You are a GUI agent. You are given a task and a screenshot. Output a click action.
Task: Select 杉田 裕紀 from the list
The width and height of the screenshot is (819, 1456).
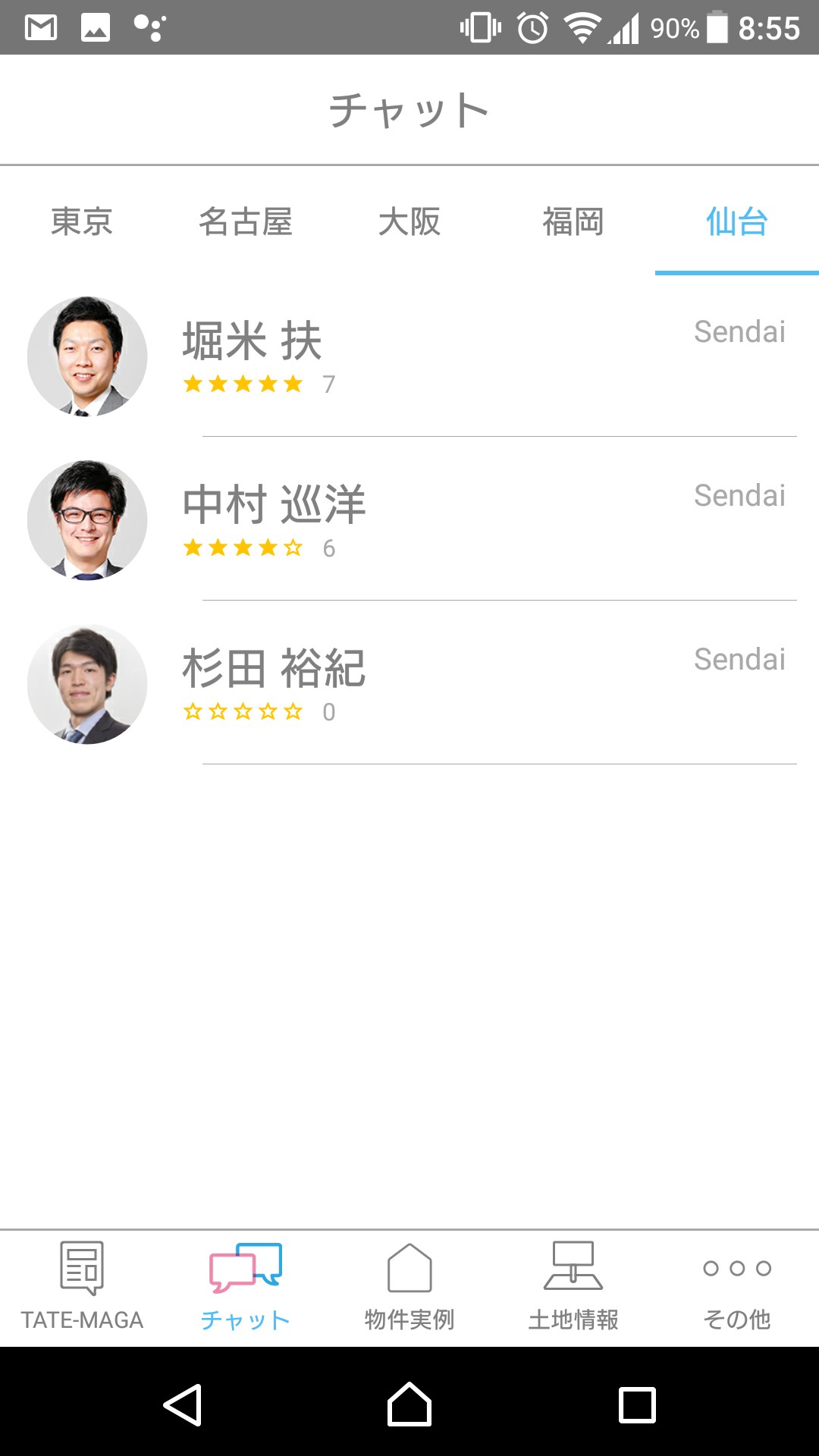pyautogui.click(x=409, y=683)
